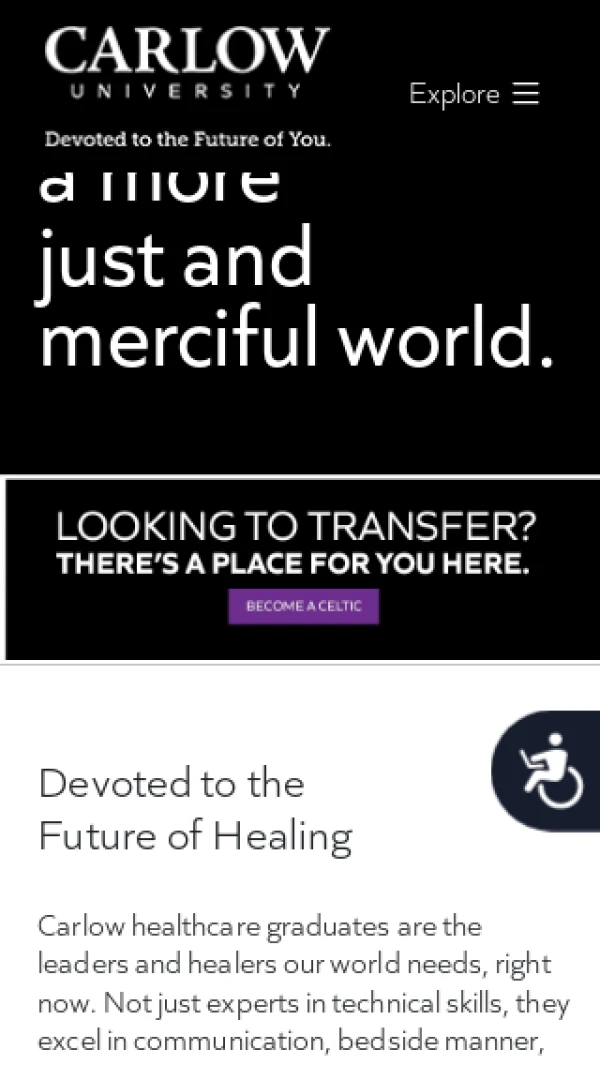Tap the Become a Celtic button
The height and width of the screenshot is (1065, 600).
[x=303, y=607]
